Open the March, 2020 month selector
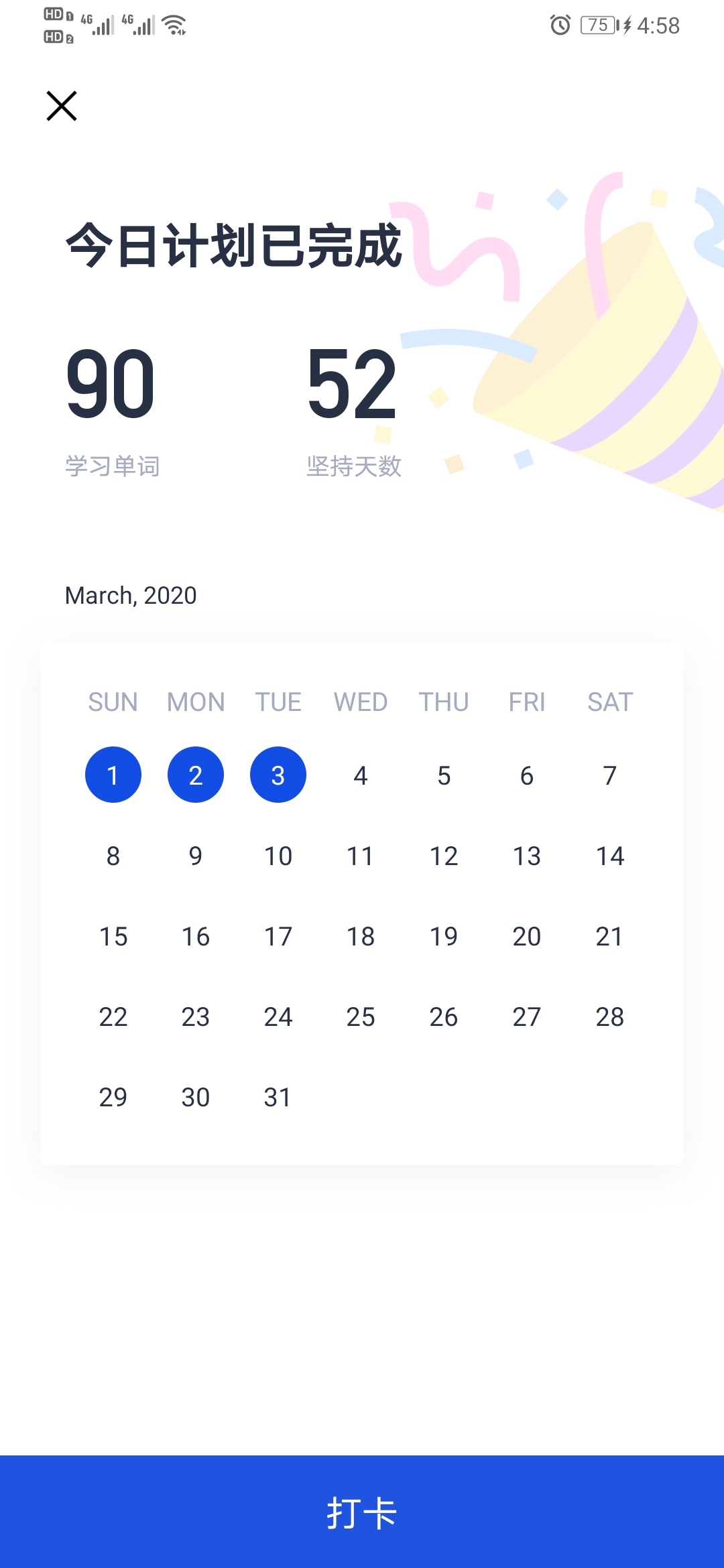 point(129,595)
